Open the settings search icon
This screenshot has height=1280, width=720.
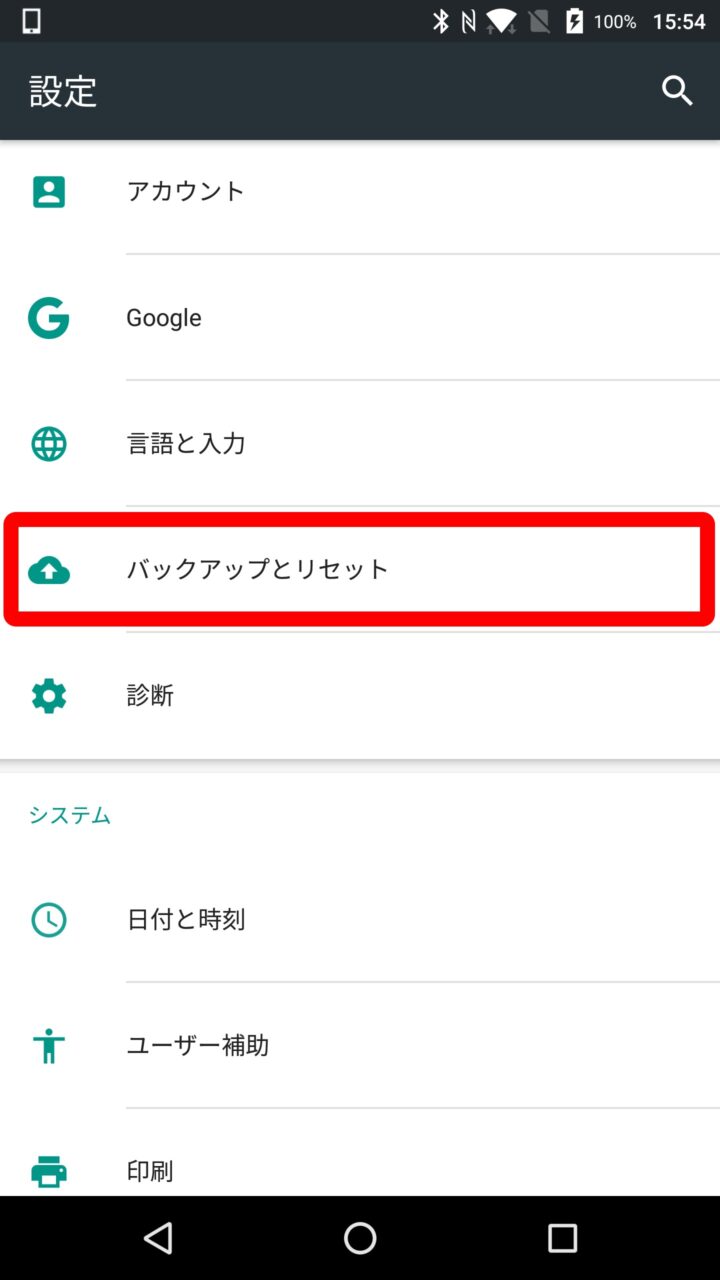[677, 91]
